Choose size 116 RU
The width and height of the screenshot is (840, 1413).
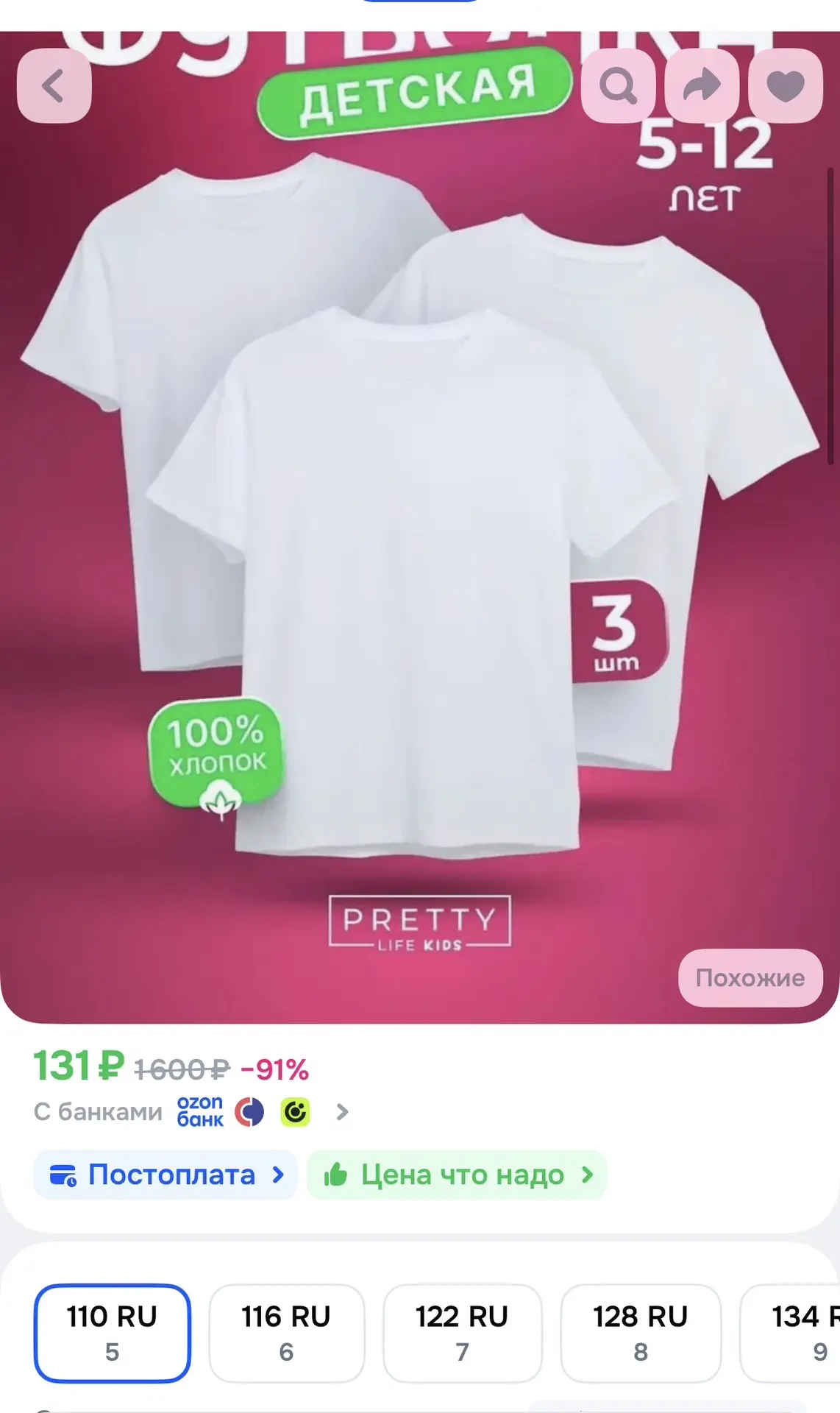pyautogui.click(x=286, y=1334)
